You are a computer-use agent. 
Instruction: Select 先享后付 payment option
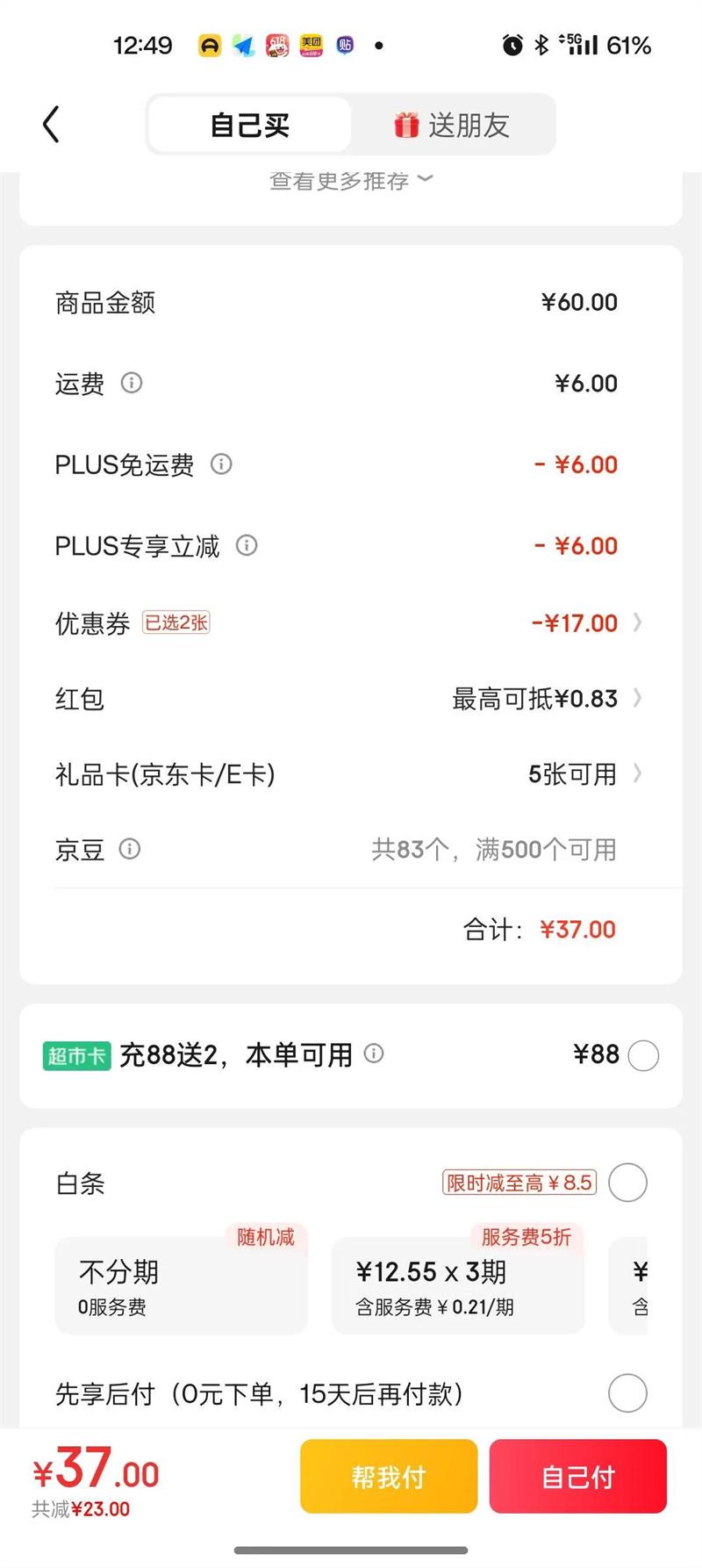coord(627,1393)
